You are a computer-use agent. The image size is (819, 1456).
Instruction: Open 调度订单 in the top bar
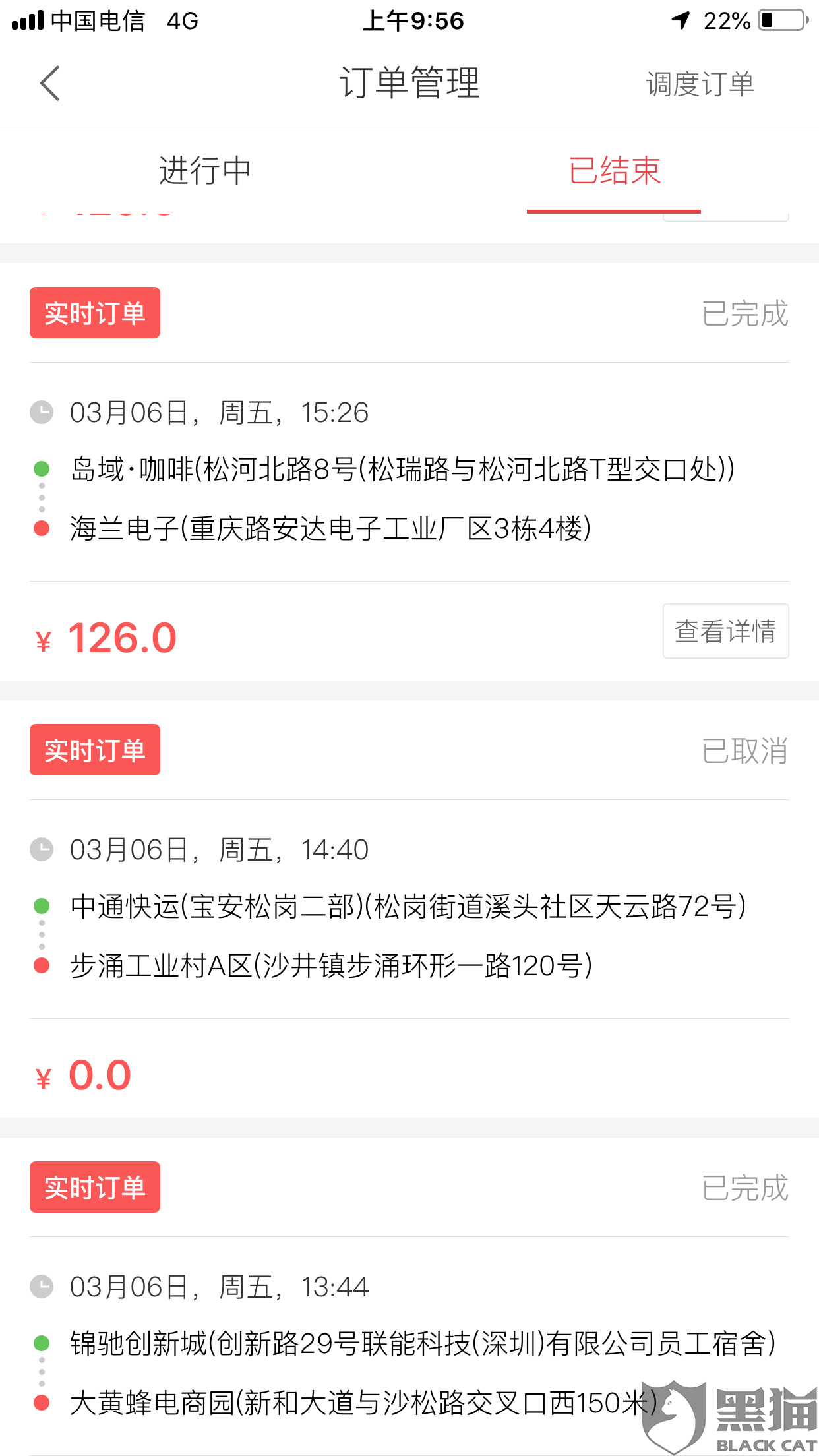click(x=700, y=84)
